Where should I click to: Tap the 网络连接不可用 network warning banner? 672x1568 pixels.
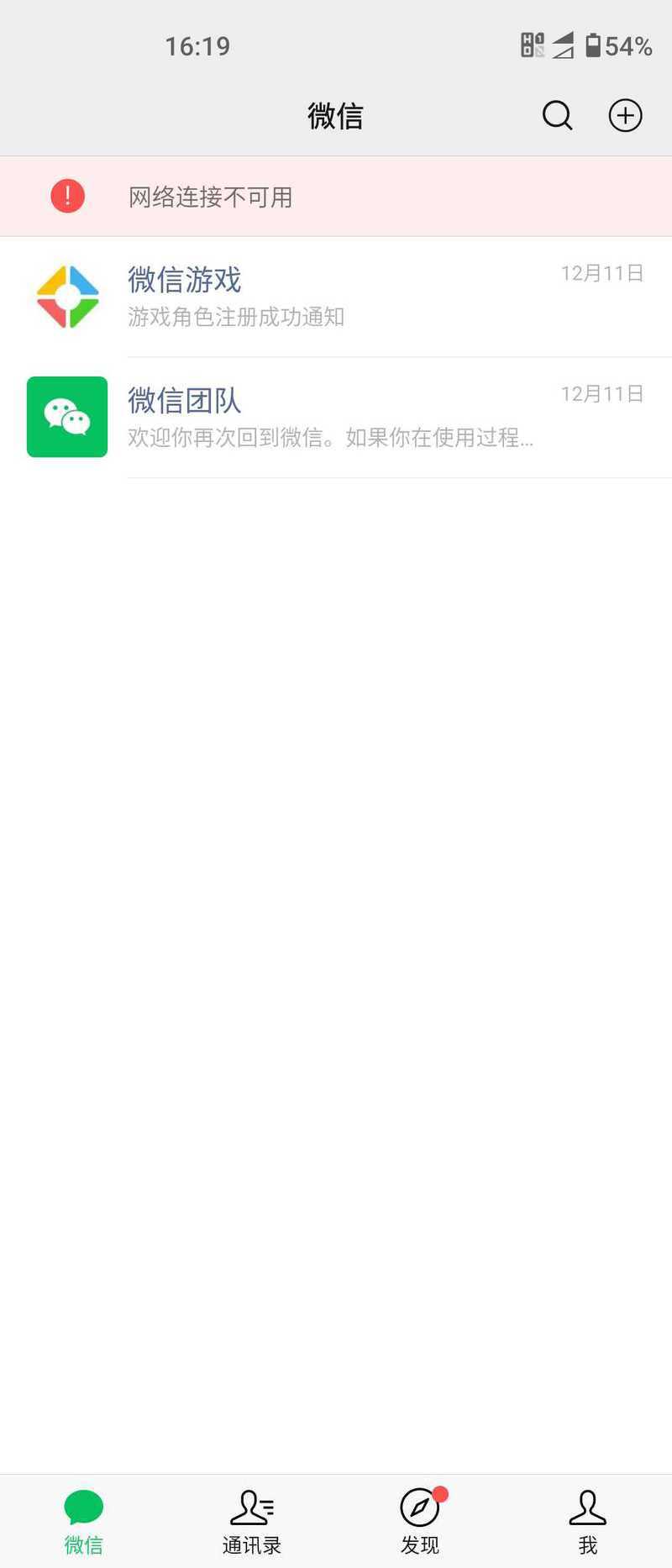(x=336, y=197)
